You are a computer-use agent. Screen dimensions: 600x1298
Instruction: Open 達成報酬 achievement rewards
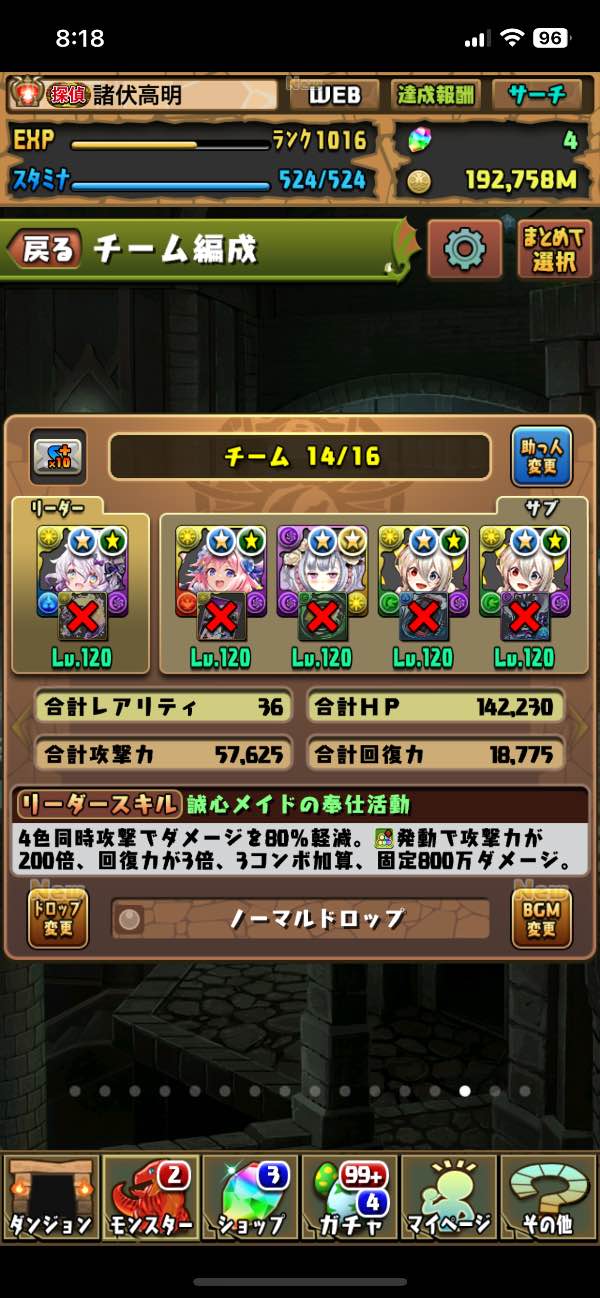point(436,96)
